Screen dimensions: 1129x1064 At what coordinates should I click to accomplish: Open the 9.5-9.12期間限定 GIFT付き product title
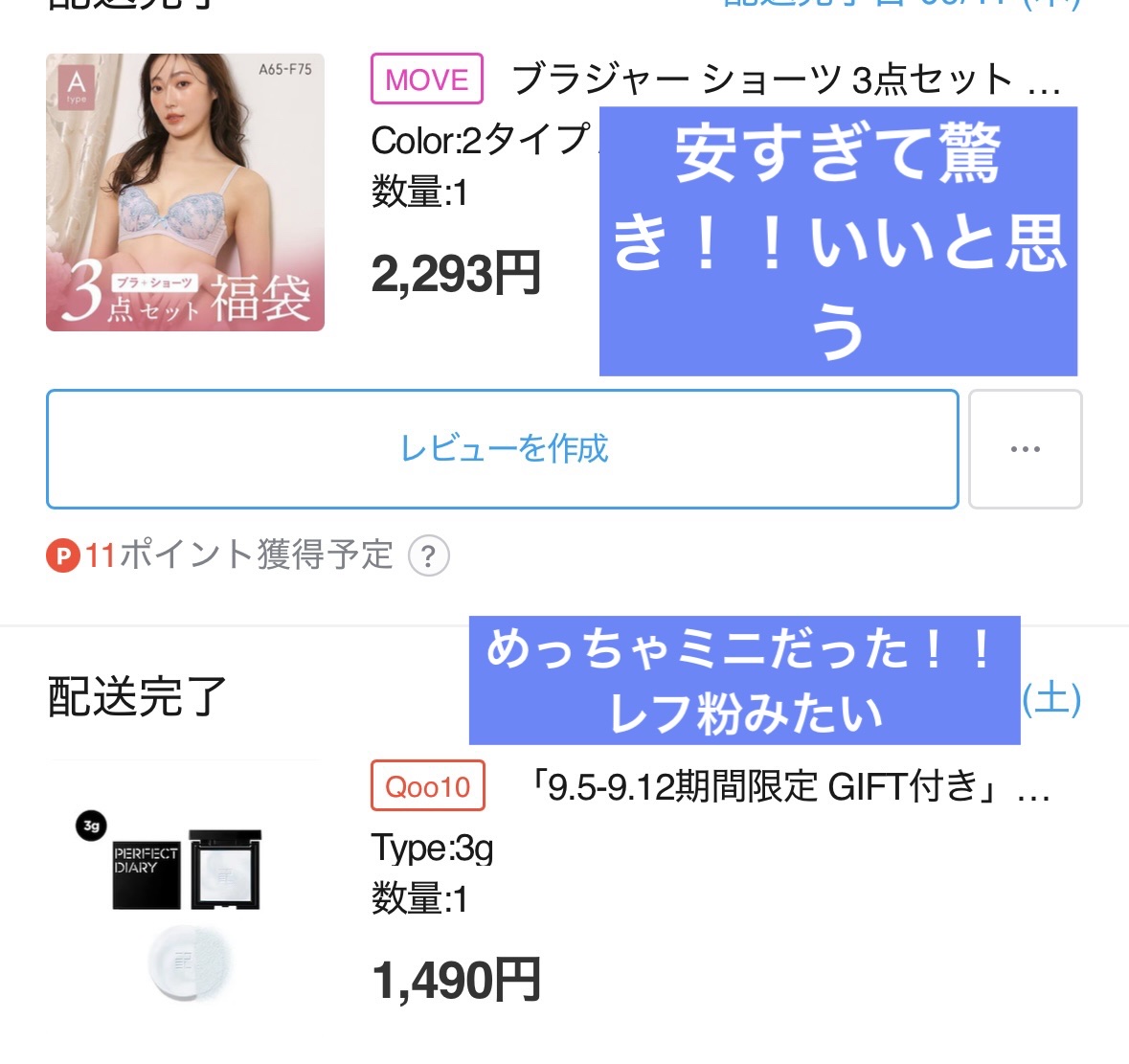(x=789, y=787)
